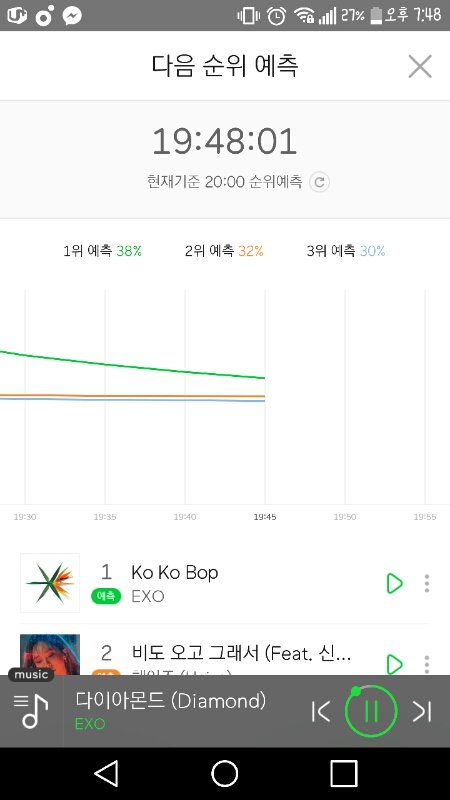This screenshot has height=800, width=450.
Task: Open the Ko Ko Bop song row
Action: point(225,583)
